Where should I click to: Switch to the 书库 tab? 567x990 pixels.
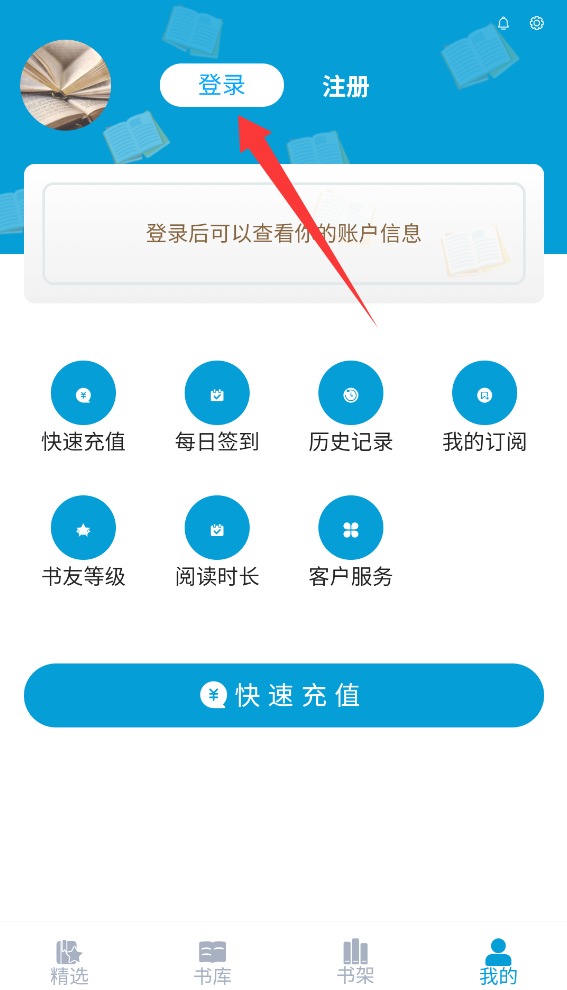[212, 962]
